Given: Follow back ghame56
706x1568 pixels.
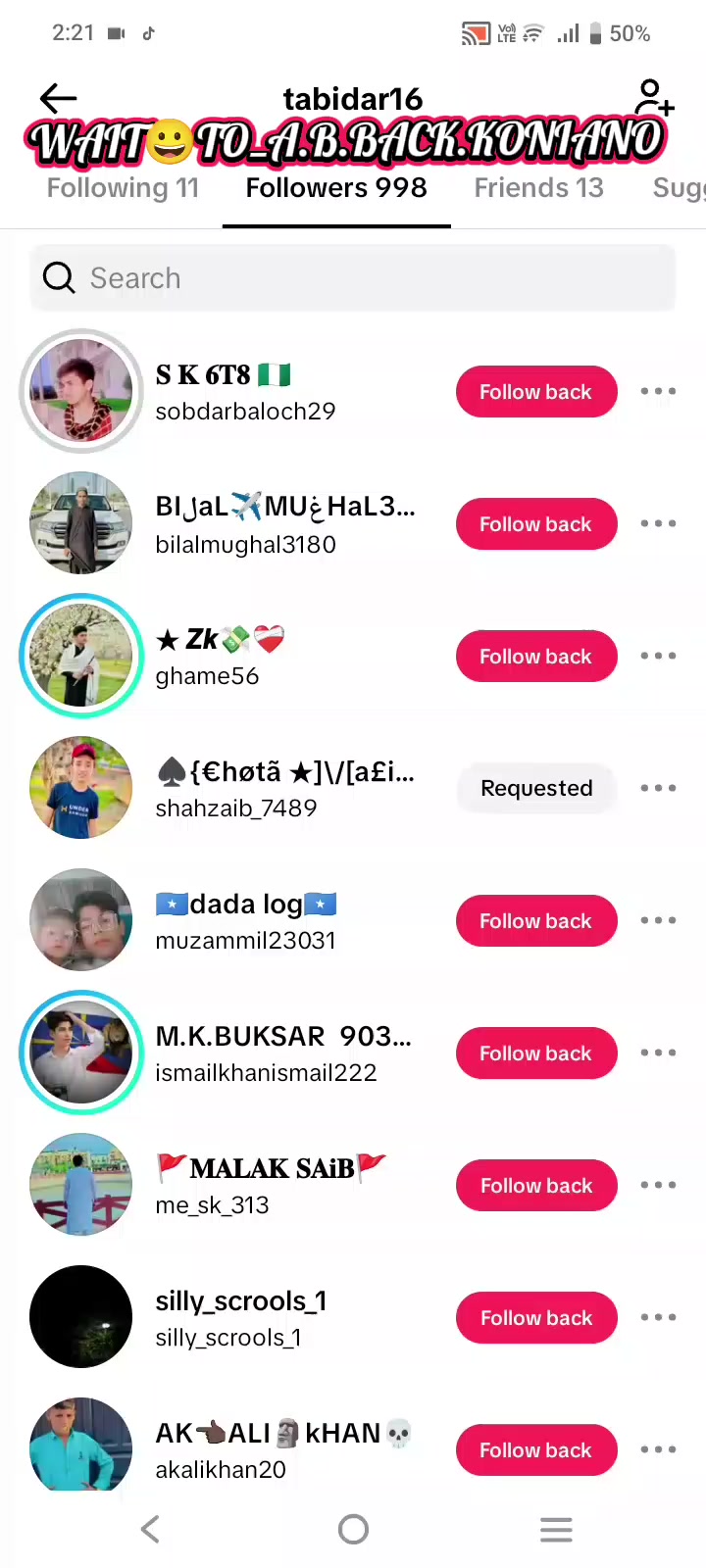Looking at the screenshot, I should point(535,657).
